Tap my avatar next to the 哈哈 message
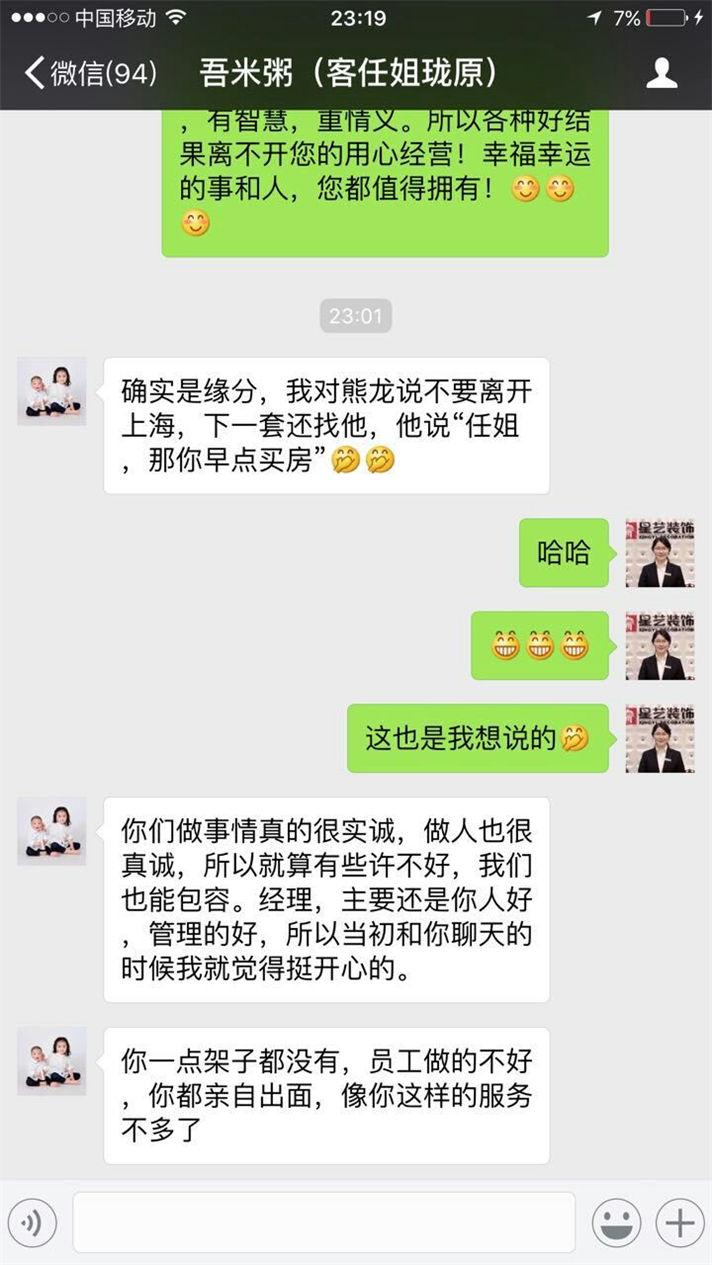 click(660, 552)
